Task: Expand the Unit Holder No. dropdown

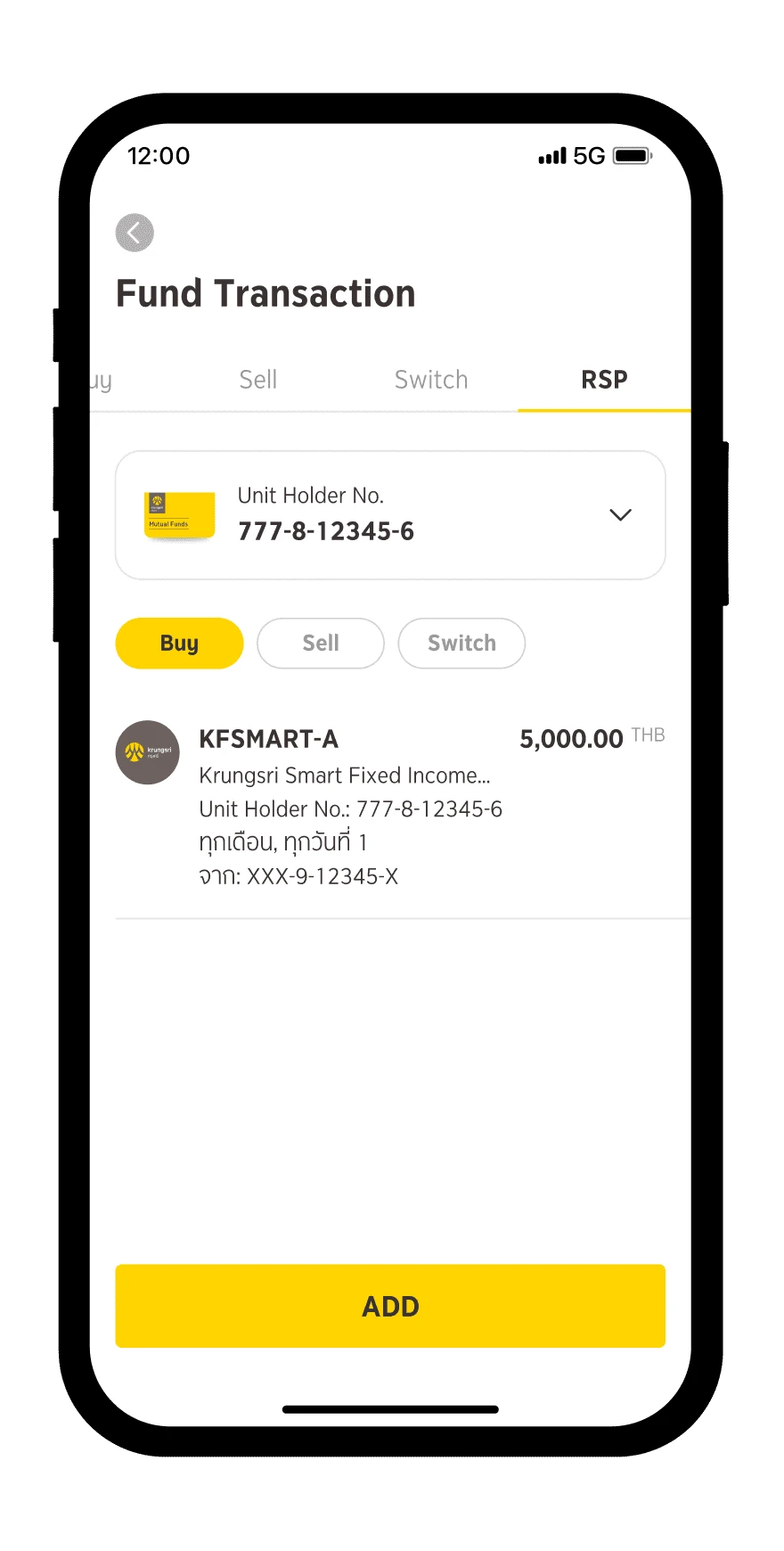Action: coord(390,515)
